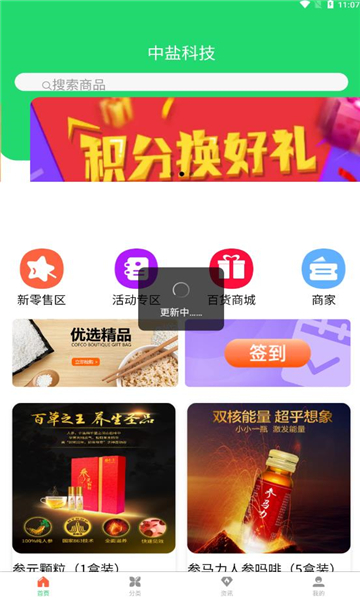Open the 参元颗粒 product card
The width and height of the screenshot is (360, 600).
pos(94,487)
